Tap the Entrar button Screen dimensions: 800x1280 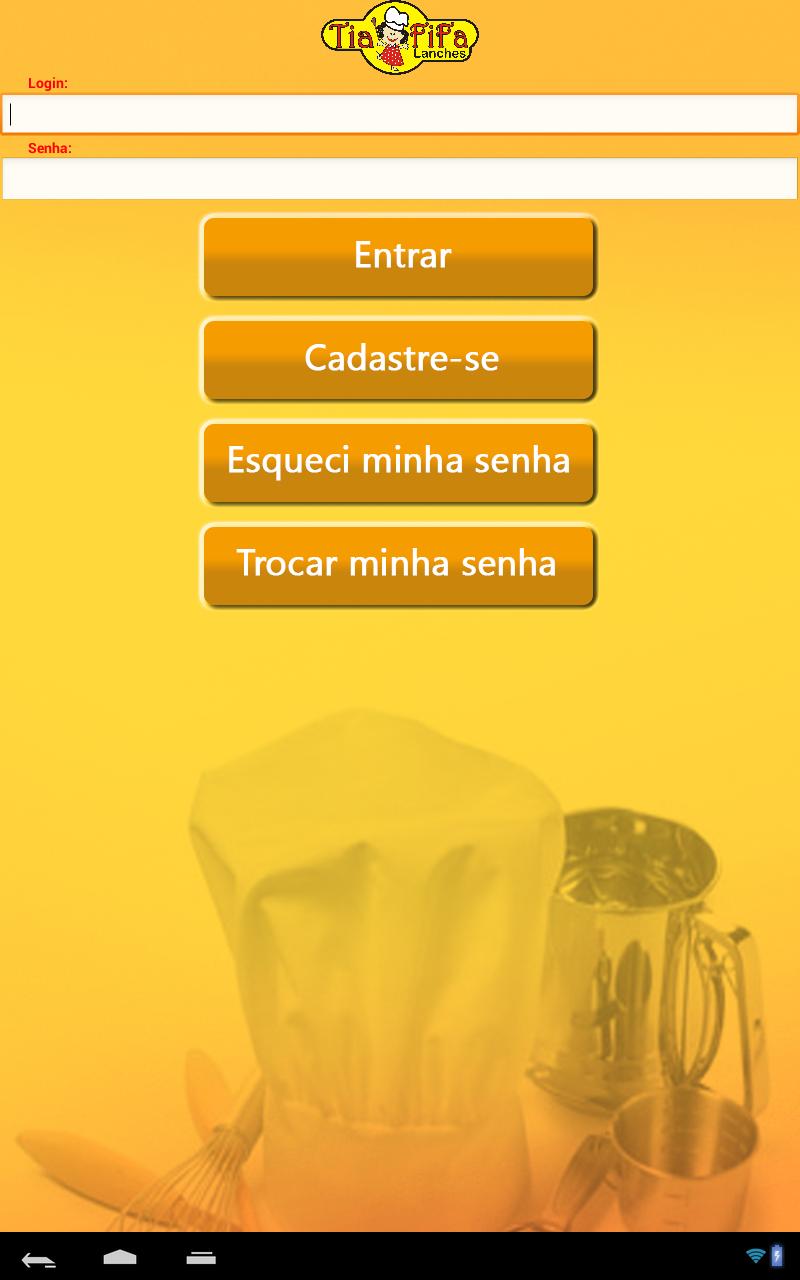pos(399,256)
